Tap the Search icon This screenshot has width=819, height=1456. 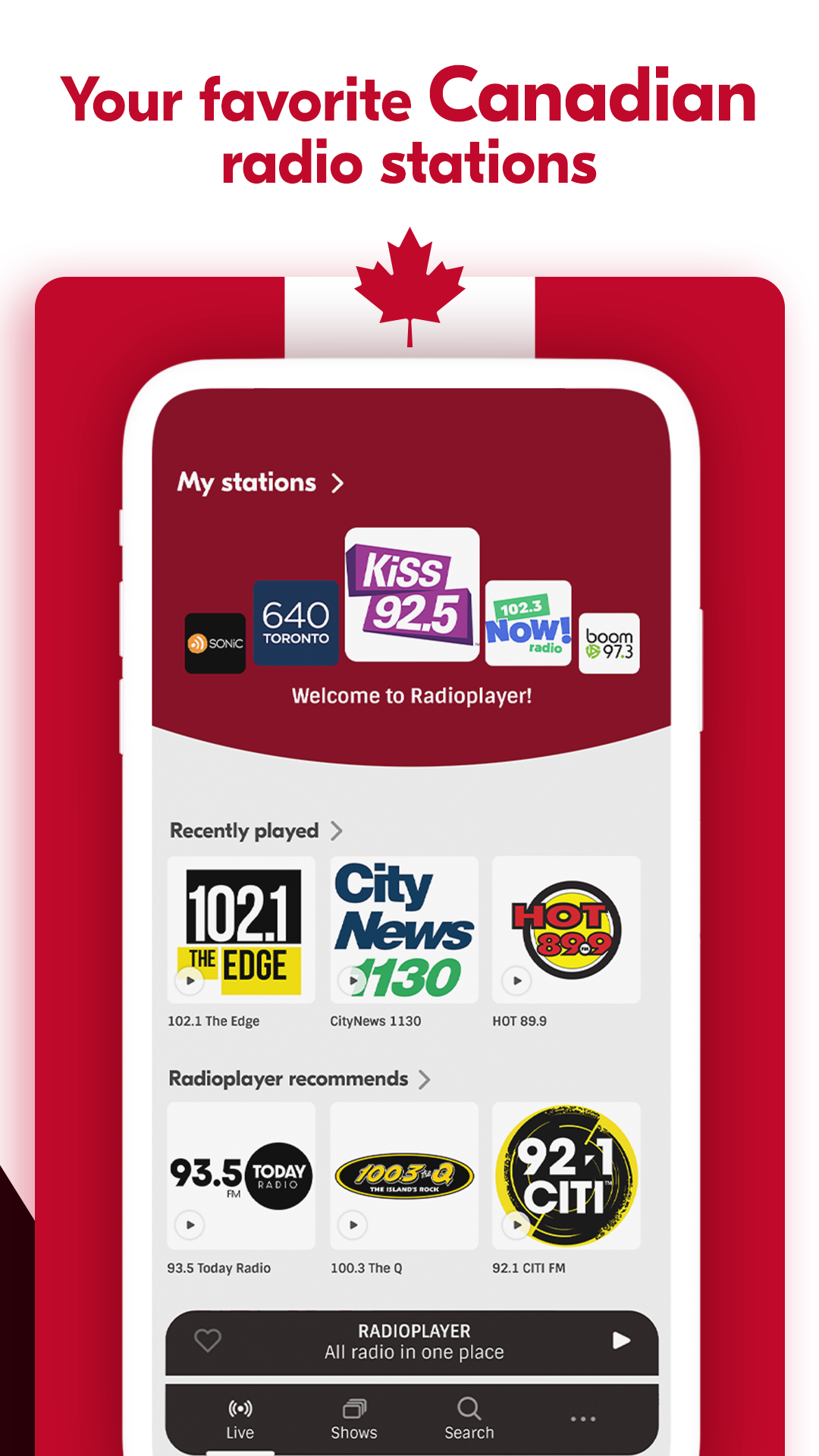pos(468,1409)
